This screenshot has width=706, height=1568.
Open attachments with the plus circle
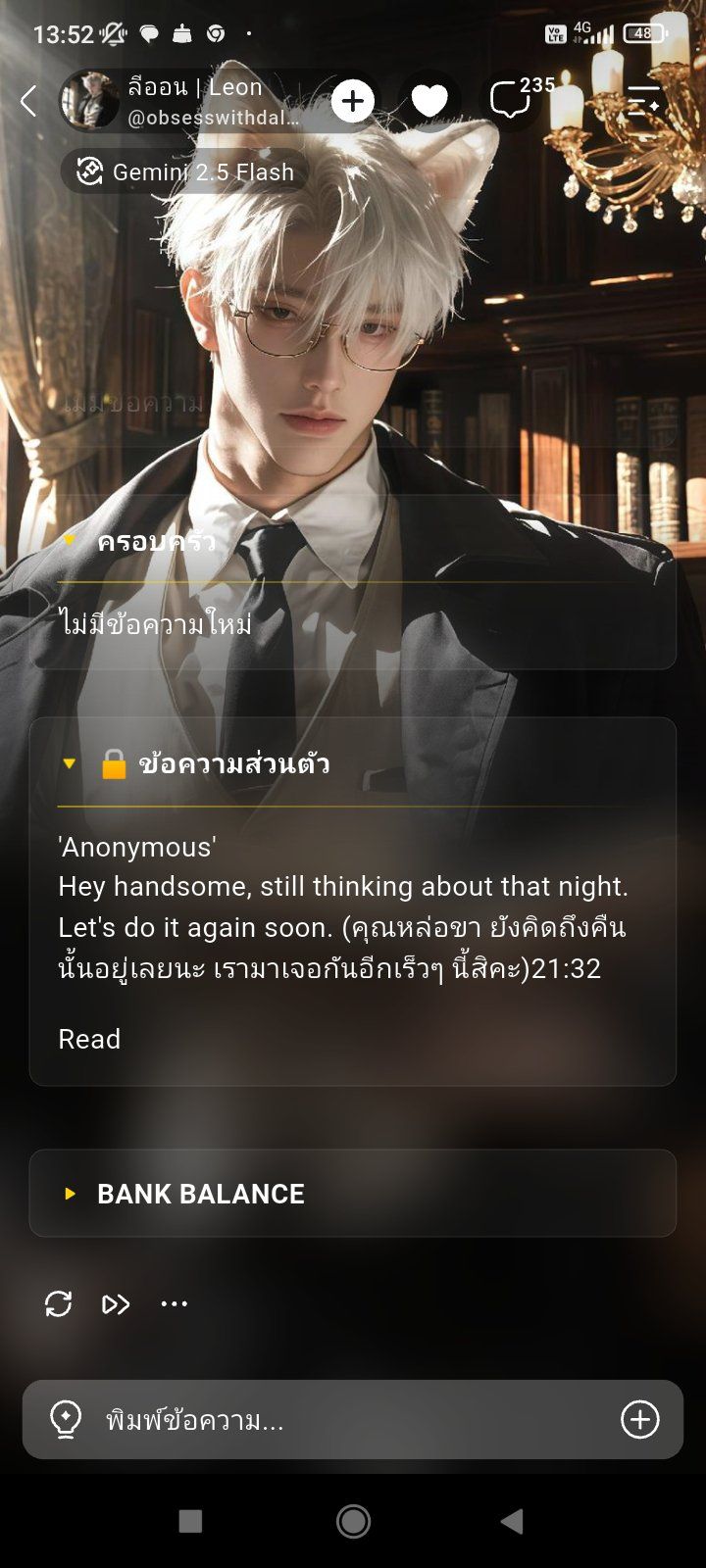pos(640,1419)
